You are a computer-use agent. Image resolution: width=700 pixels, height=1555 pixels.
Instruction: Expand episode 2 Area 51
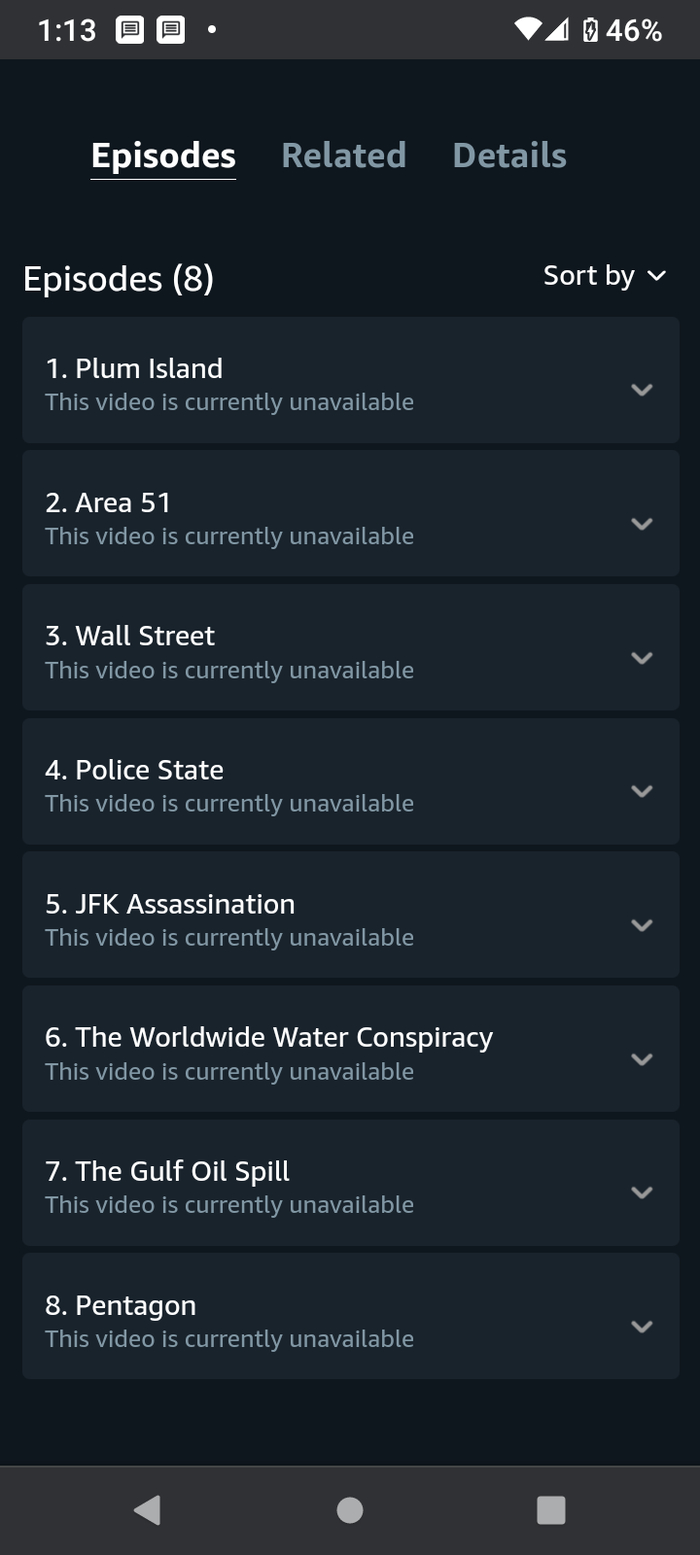tap(641, 523)
